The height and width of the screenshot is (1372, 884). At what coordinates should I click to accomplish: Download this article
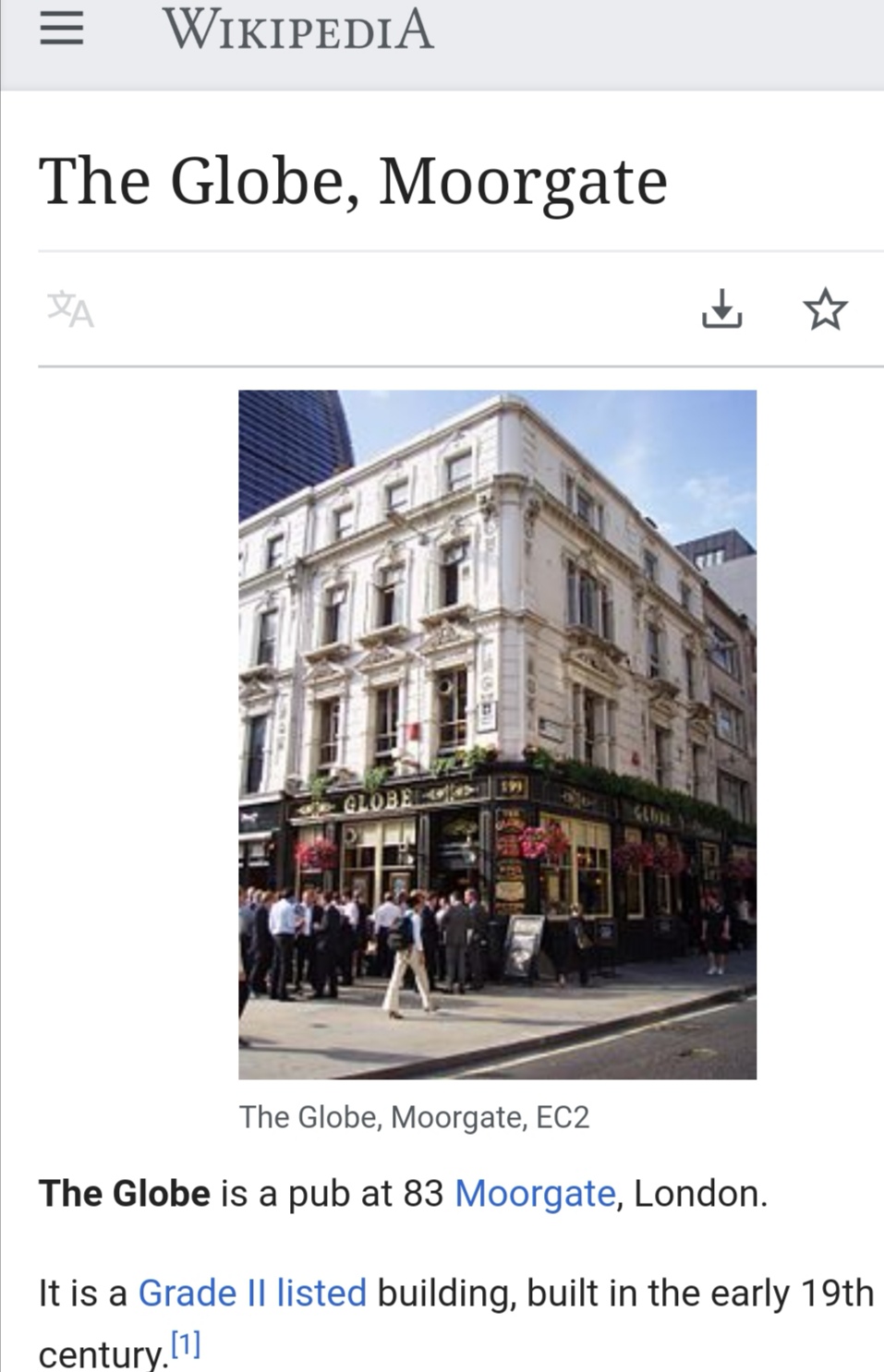coord(721,309)
